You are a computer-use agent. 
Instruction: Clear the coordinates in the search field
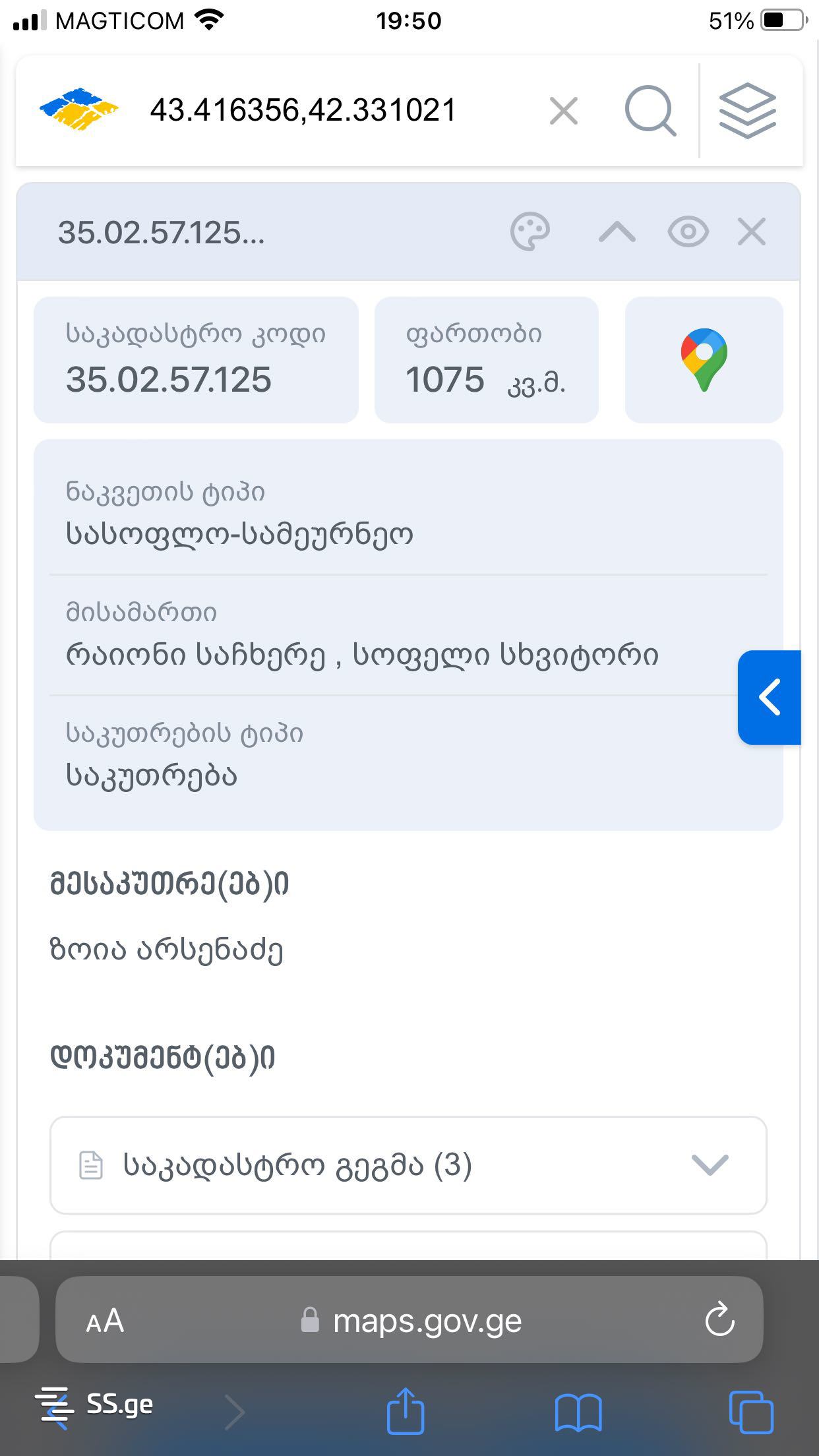coord(564,111)
